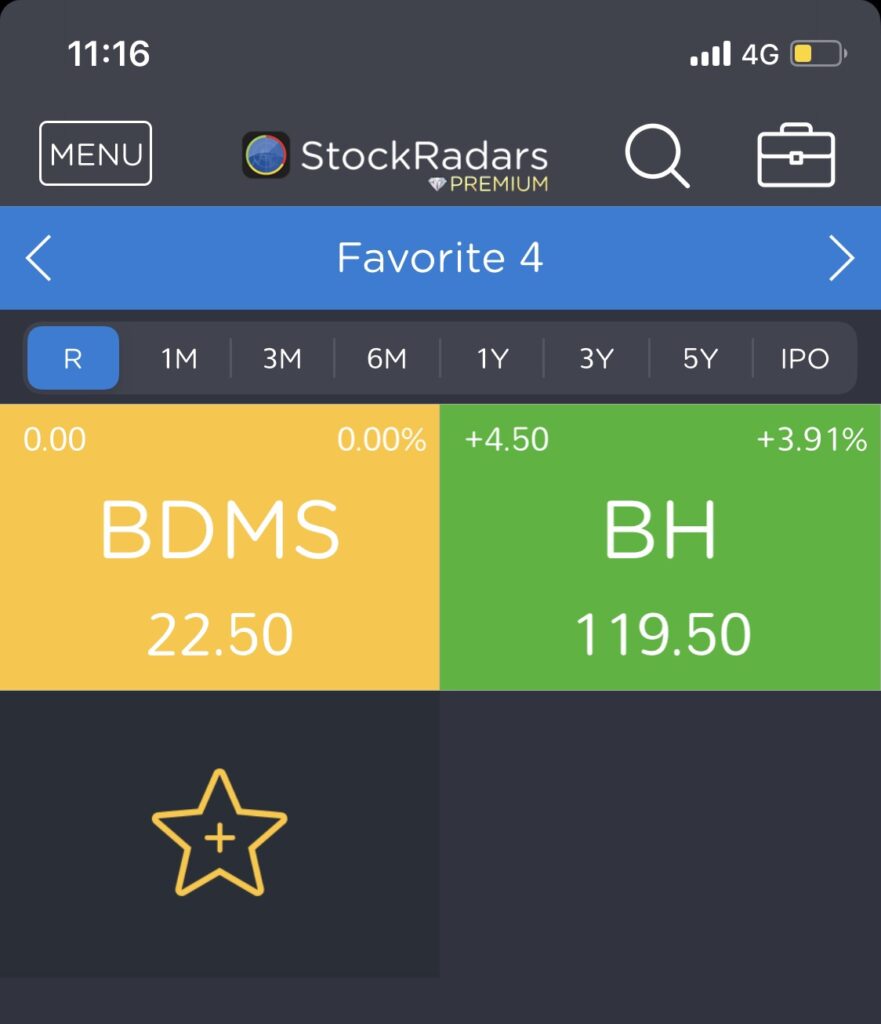Image resolution: width=881 pixels, height=1024 pixels.
Task: Switch to the 1M period
Action: tap(179, 359)
